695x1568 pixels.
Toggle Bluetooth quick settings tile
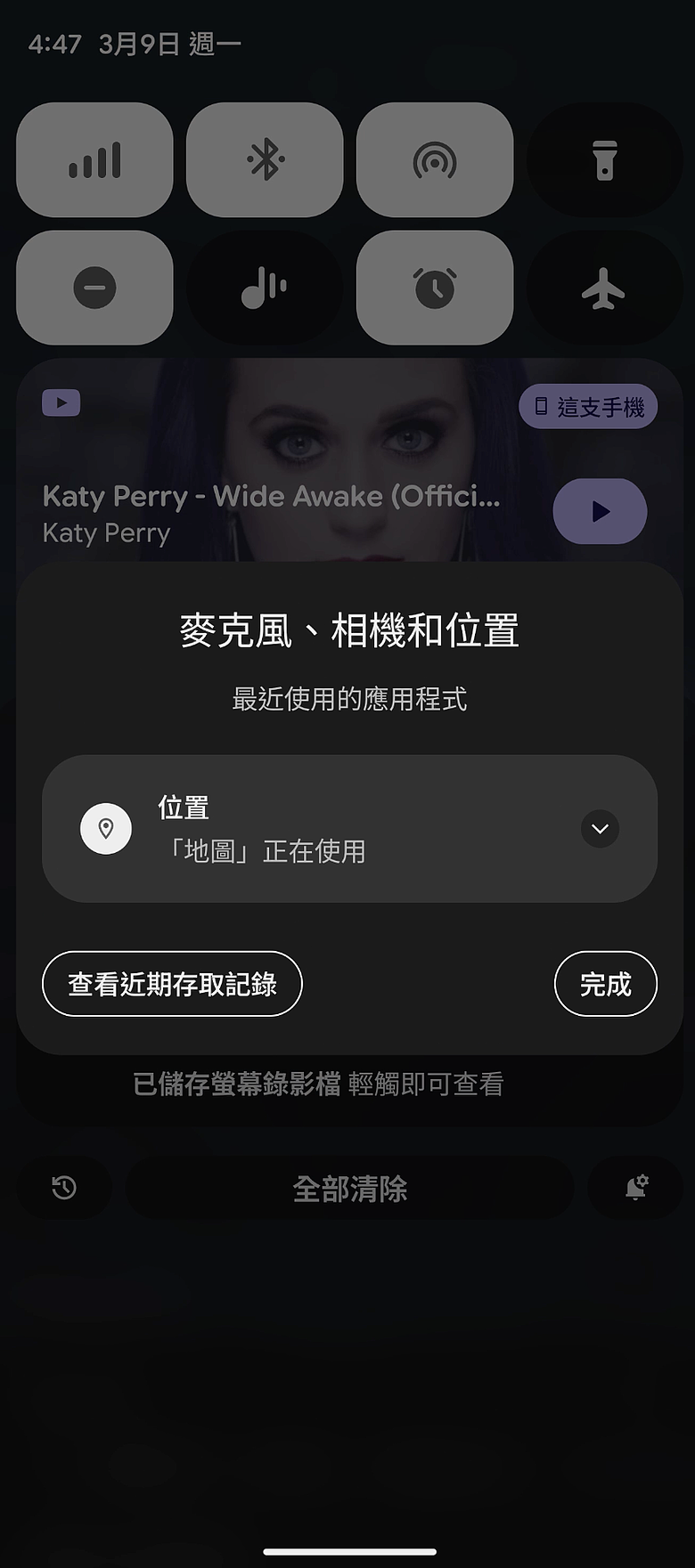pos(265,160)
